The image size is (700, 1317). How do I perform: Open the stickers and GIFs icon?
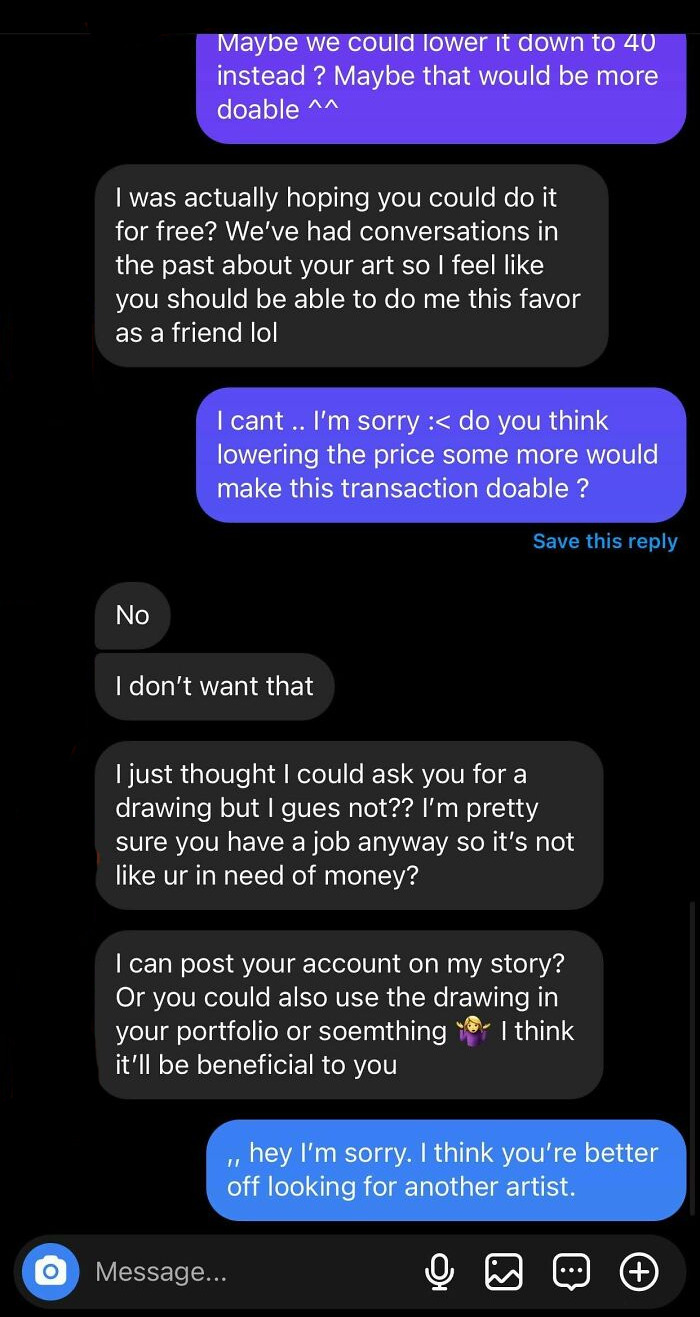click(571, 1272)
